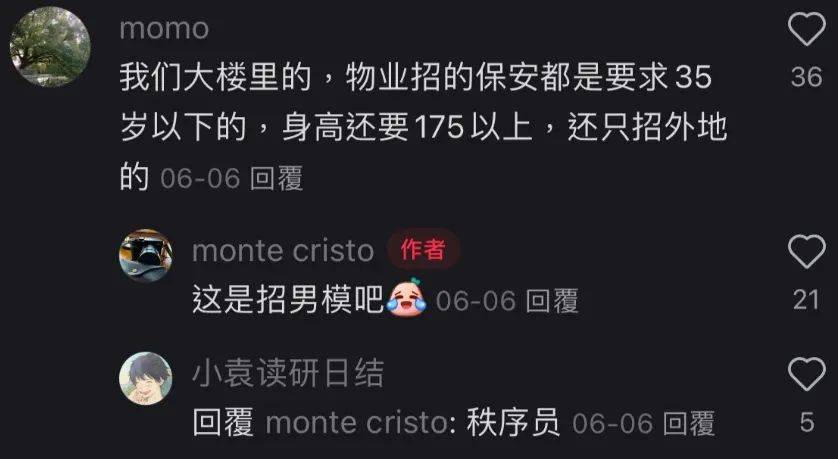Reply to momo's comment
Viewport: 838px width, 459px height.
(276, 178)
